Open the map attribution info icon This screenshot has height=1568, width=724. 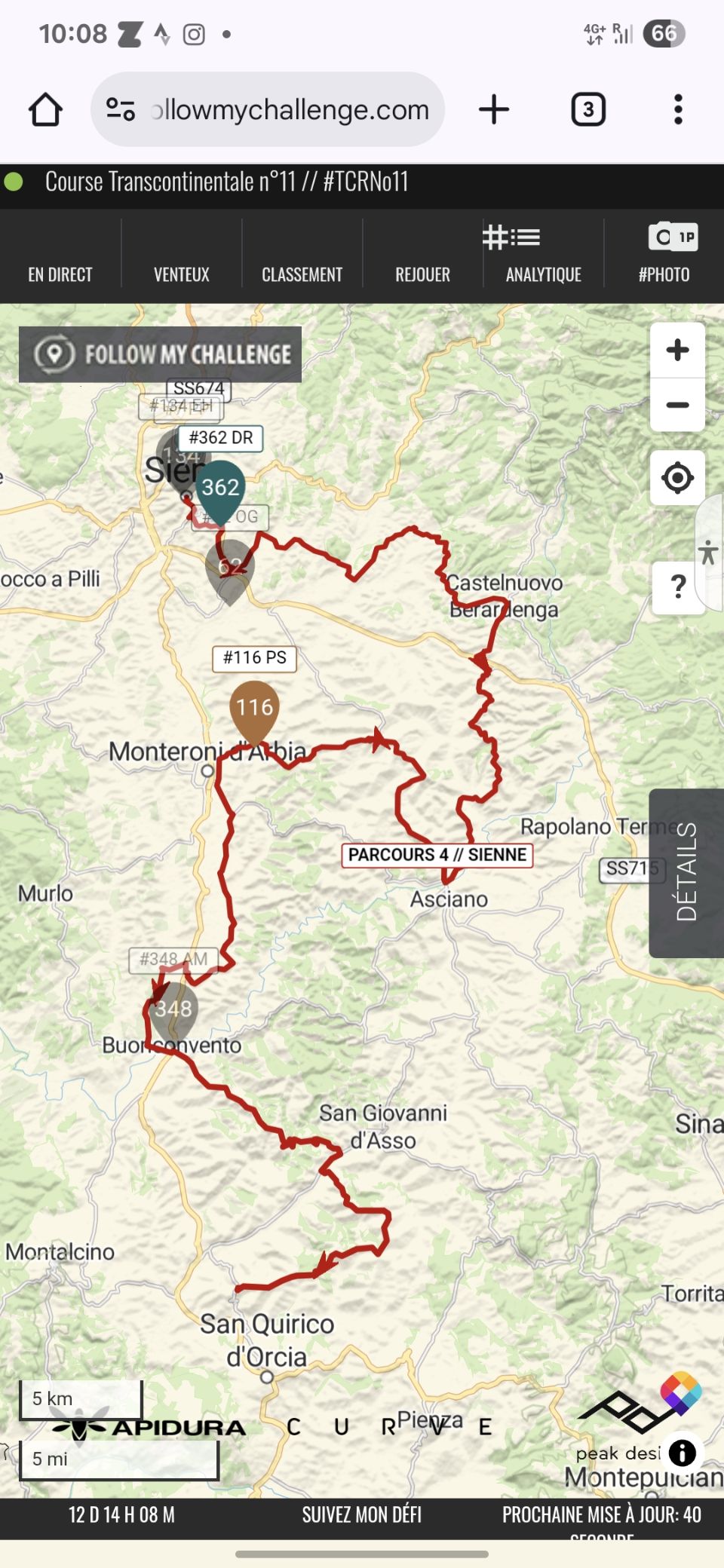[682, 1453]
